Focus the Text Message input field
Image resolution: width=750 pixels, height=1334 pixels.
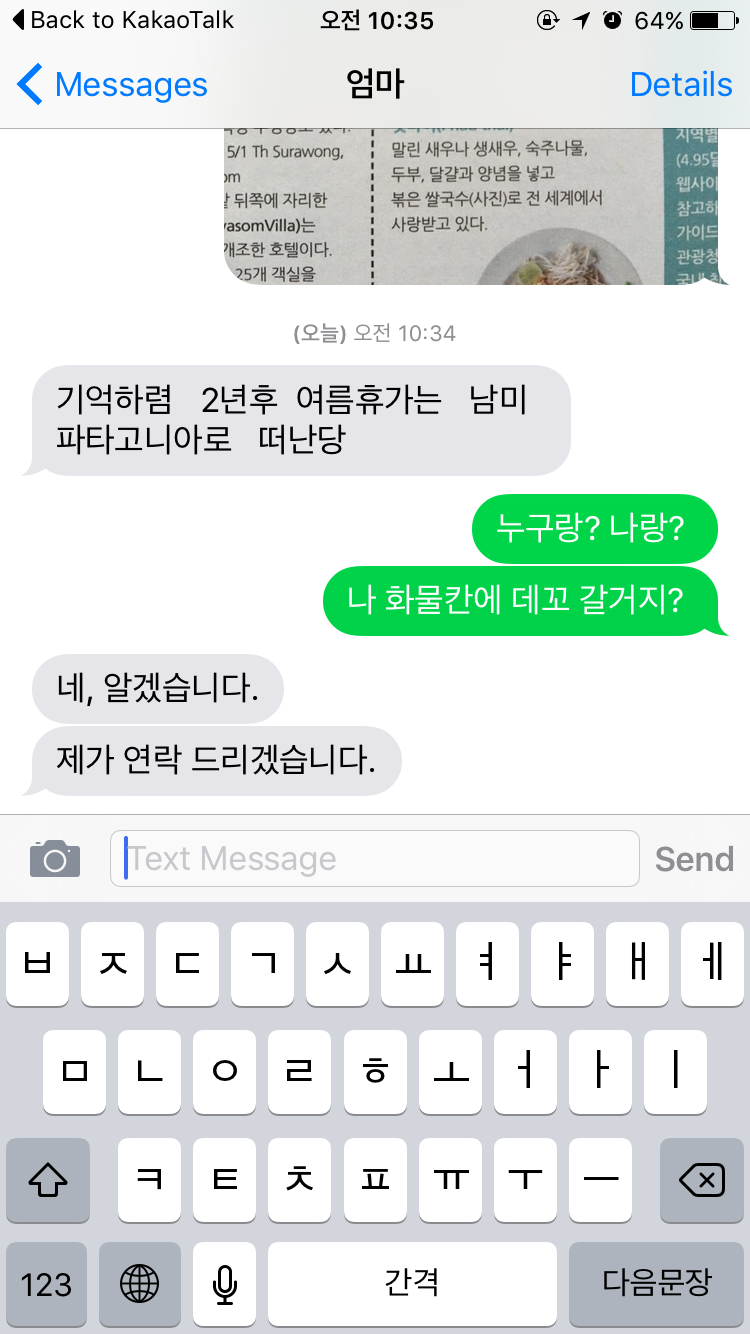tap(375, 858)
